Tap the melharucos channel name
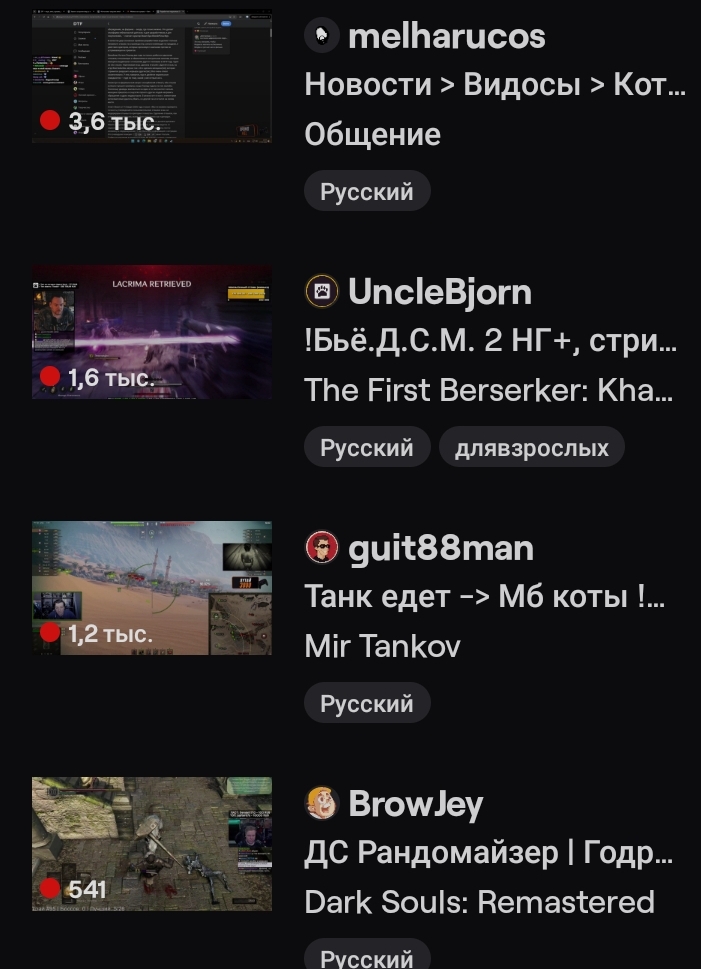Screen dimensions: 701x969 click(446, 36)
